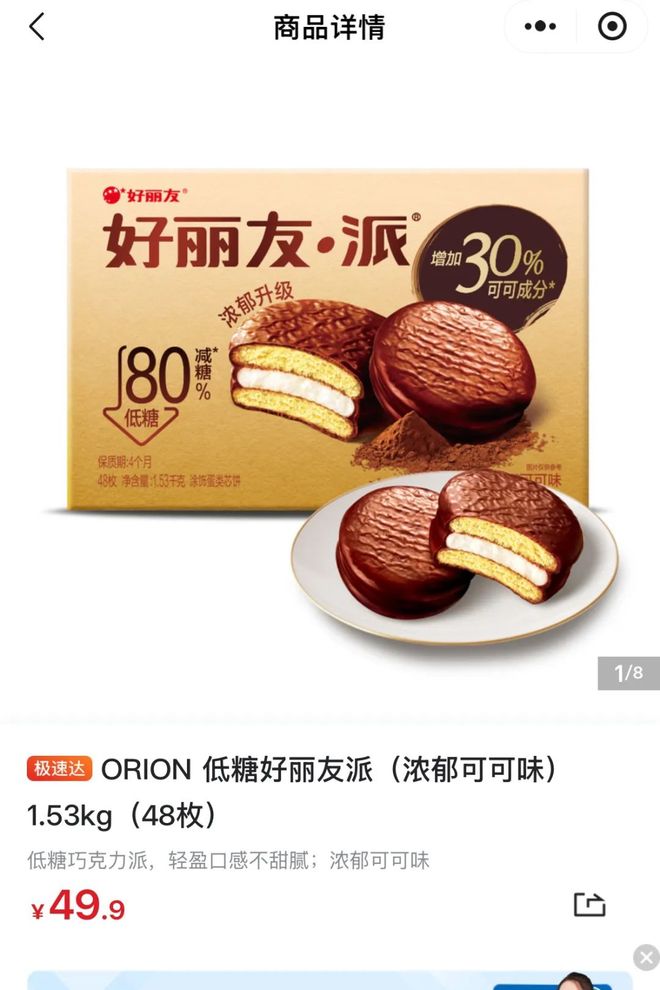Go back from product details page
This screenshot has width=660, height=990.
tap(37, 27)
